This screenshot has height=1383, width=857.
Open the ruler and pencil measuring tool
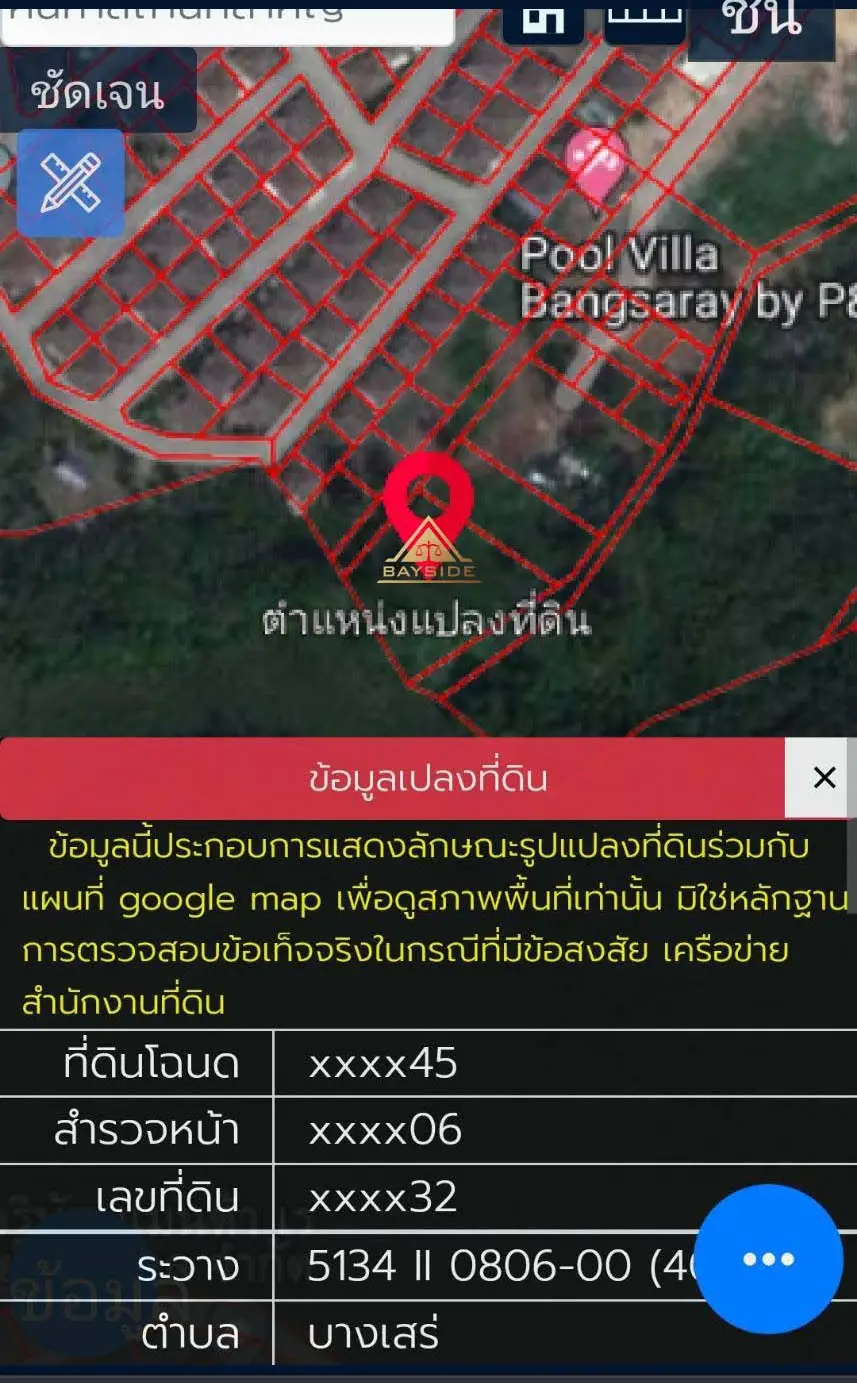coord(71,183)
